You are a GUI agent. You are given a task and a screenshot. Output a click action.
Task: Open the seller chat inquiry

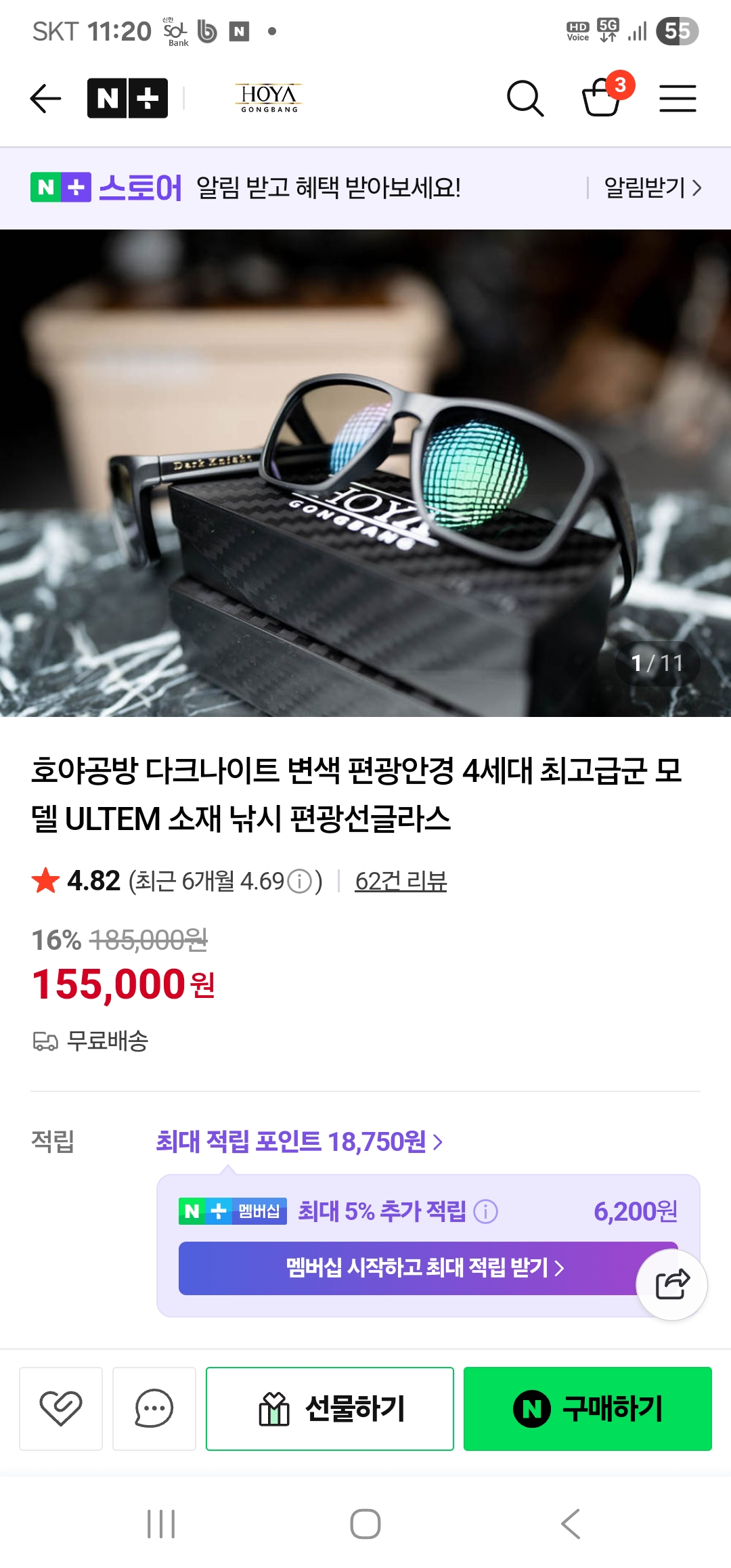(x=154, y=1408)
